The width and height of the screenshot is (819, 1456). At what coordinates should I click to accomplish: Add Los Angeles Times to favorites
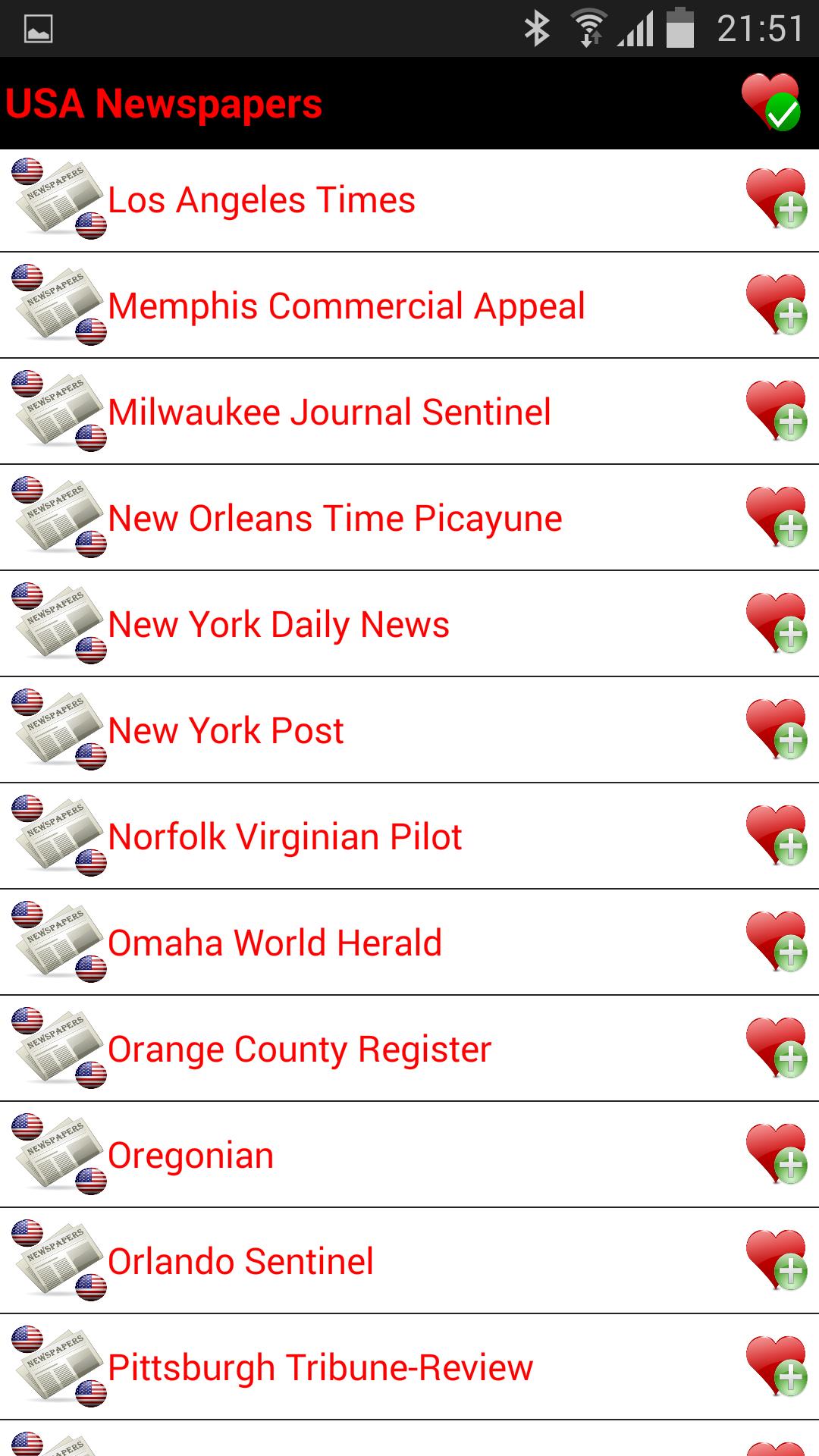(773, 197)
